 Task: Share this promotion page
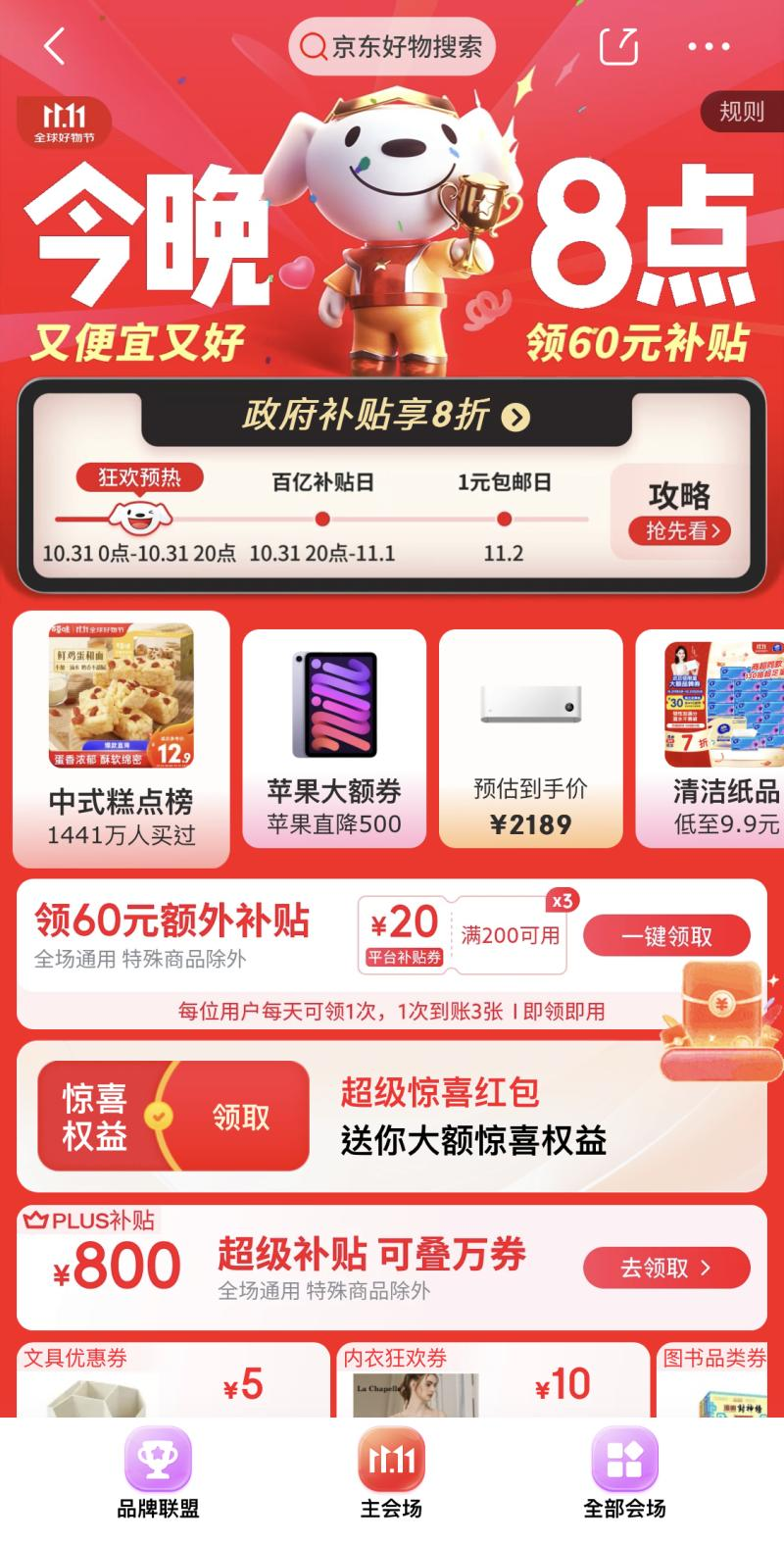click(x=617, y=46)
